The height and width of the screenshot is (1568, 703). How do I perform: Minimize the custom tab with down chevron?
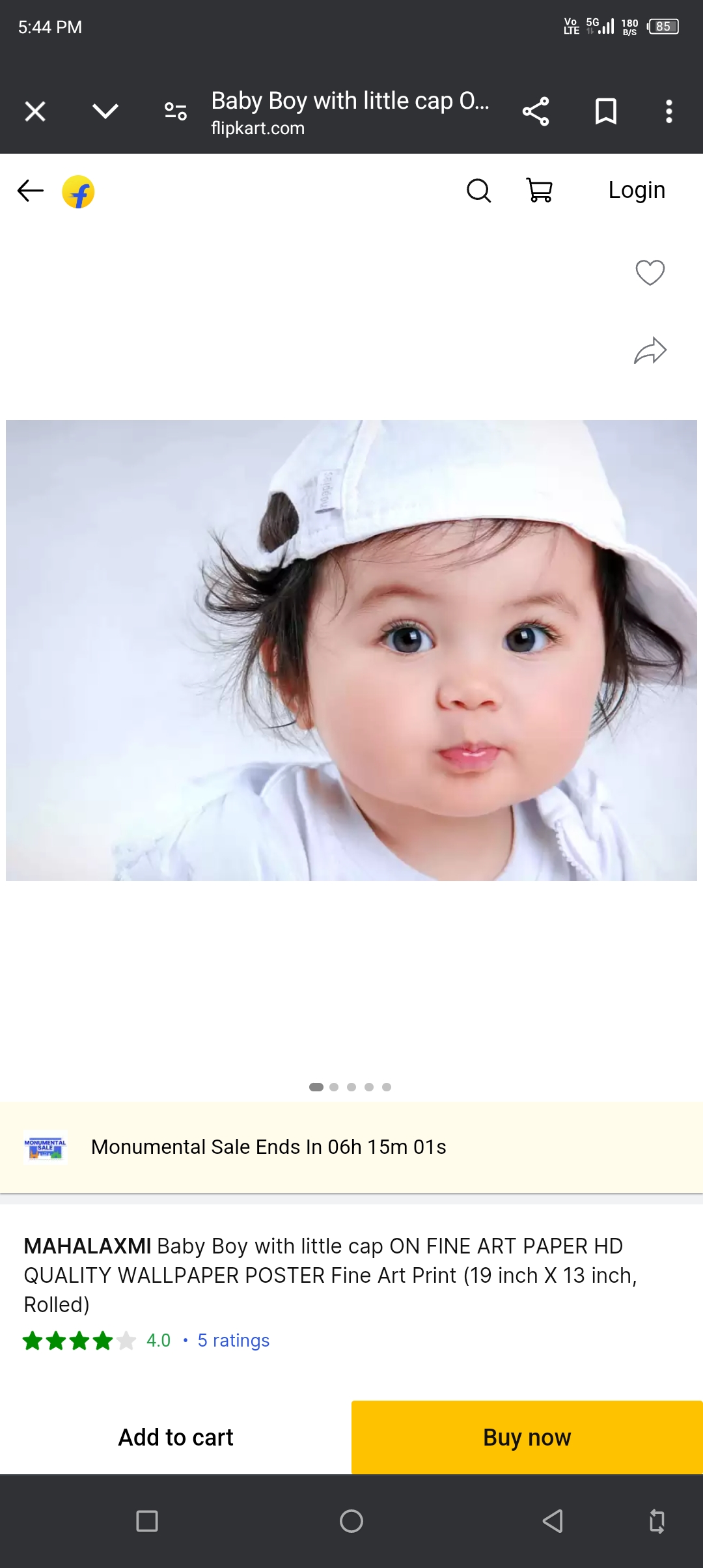point(105,111)
